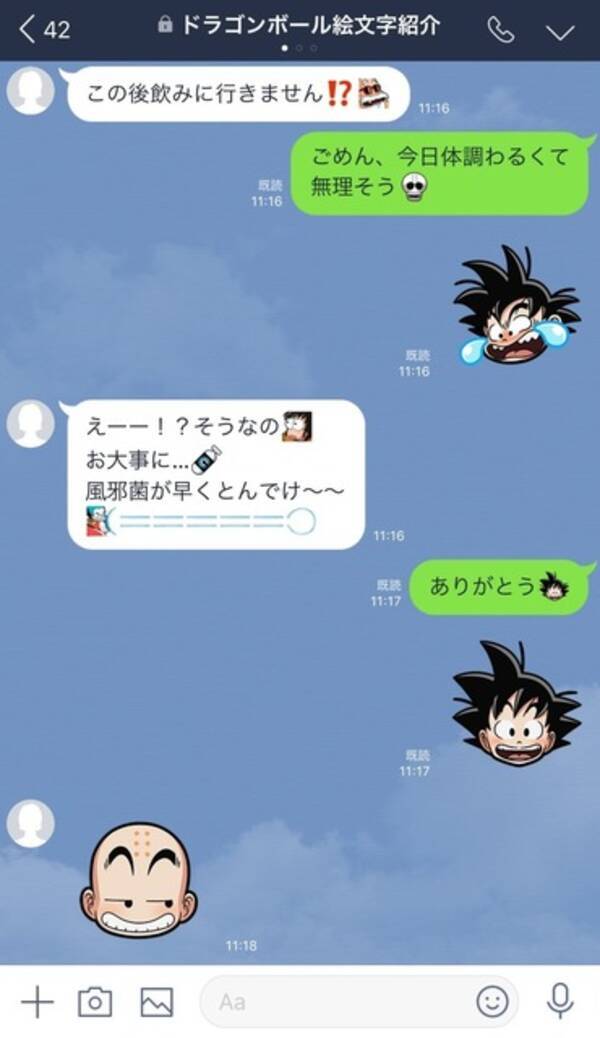Open the surprised Goku sticker
The width and height of the screenshot is (600, 1038).
click(x=515, y=704)
